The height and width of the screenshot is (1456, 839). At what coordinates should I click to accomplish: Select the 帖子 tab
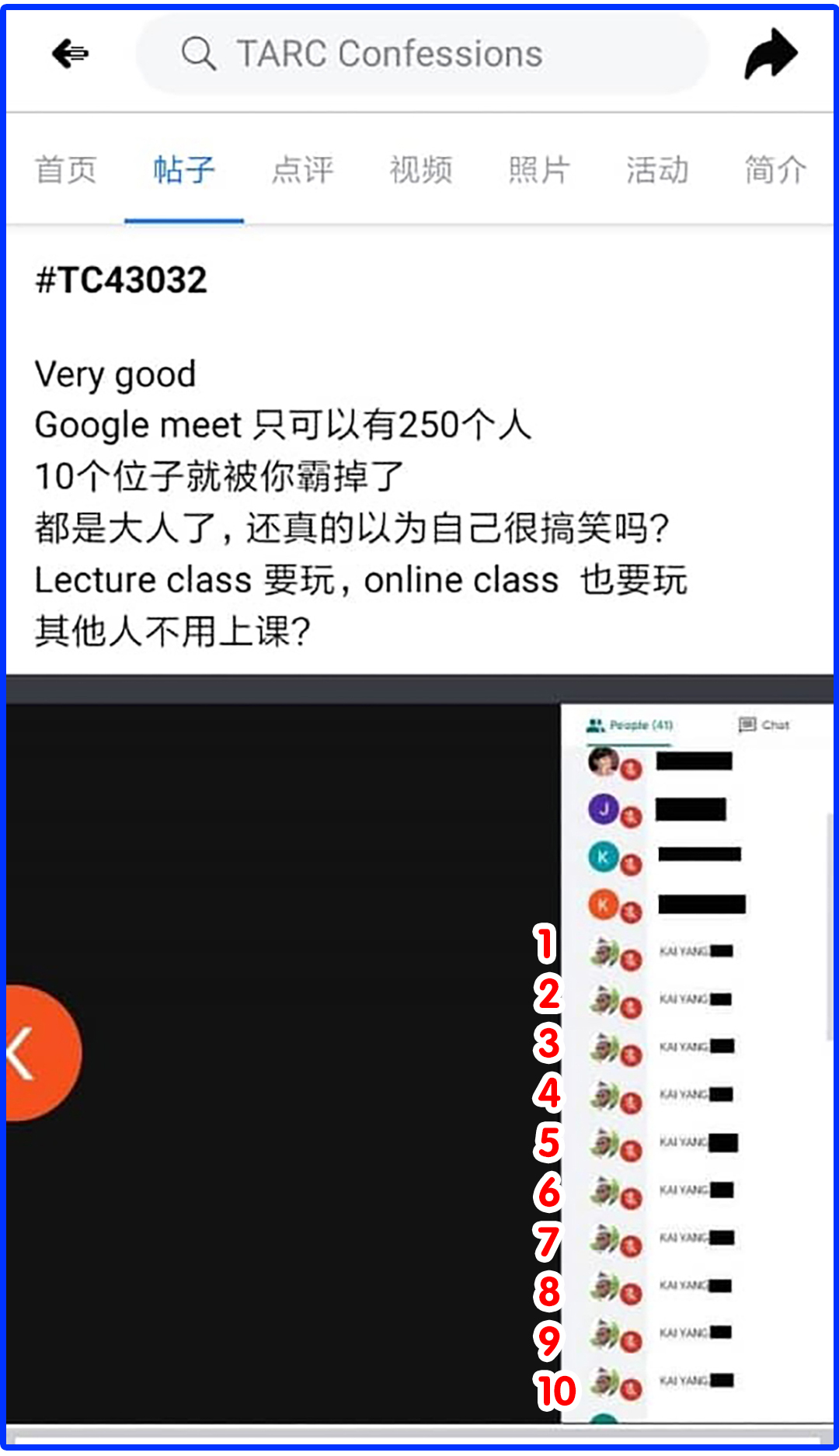click(x=184, y=169)
